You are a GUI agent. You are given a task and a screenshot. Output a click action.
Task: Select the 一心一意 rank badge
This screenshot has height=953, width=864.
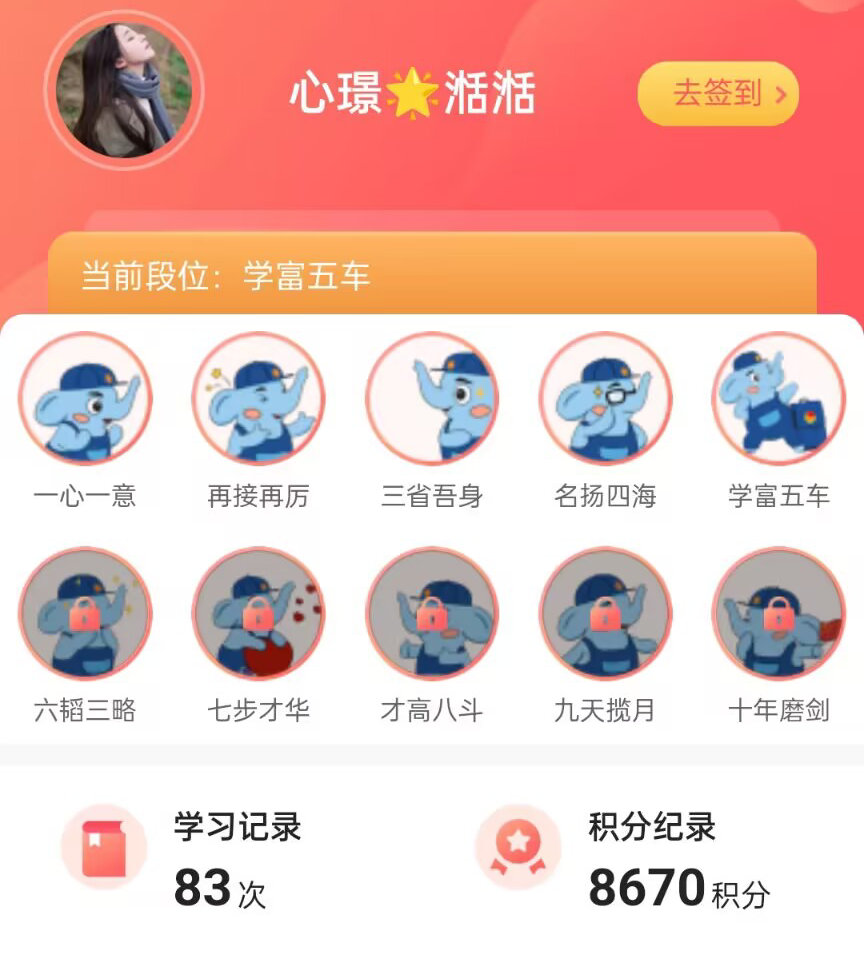(x=86, y=398)
